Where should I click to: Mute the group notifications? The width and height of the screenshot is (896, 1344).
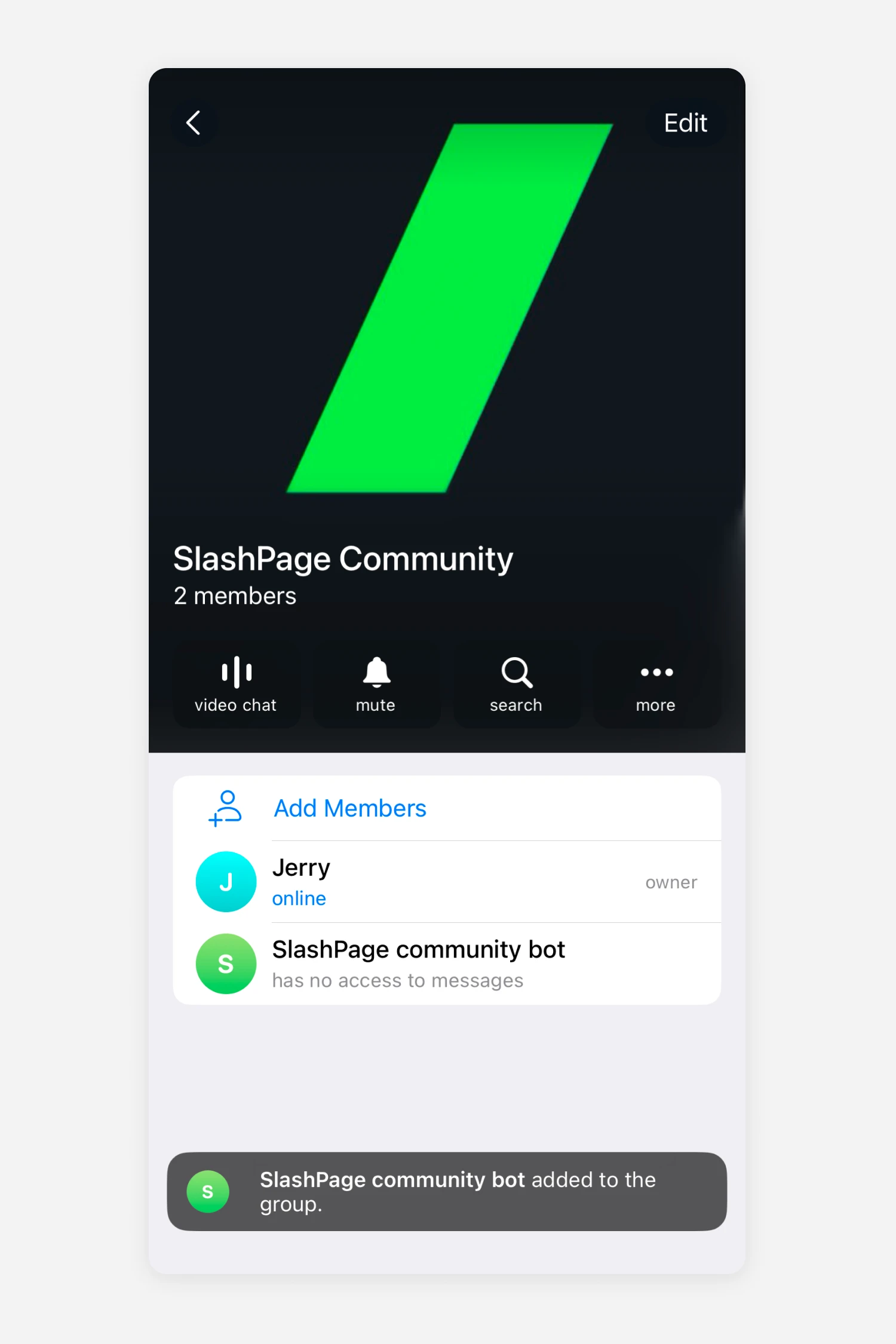point(376,685)
